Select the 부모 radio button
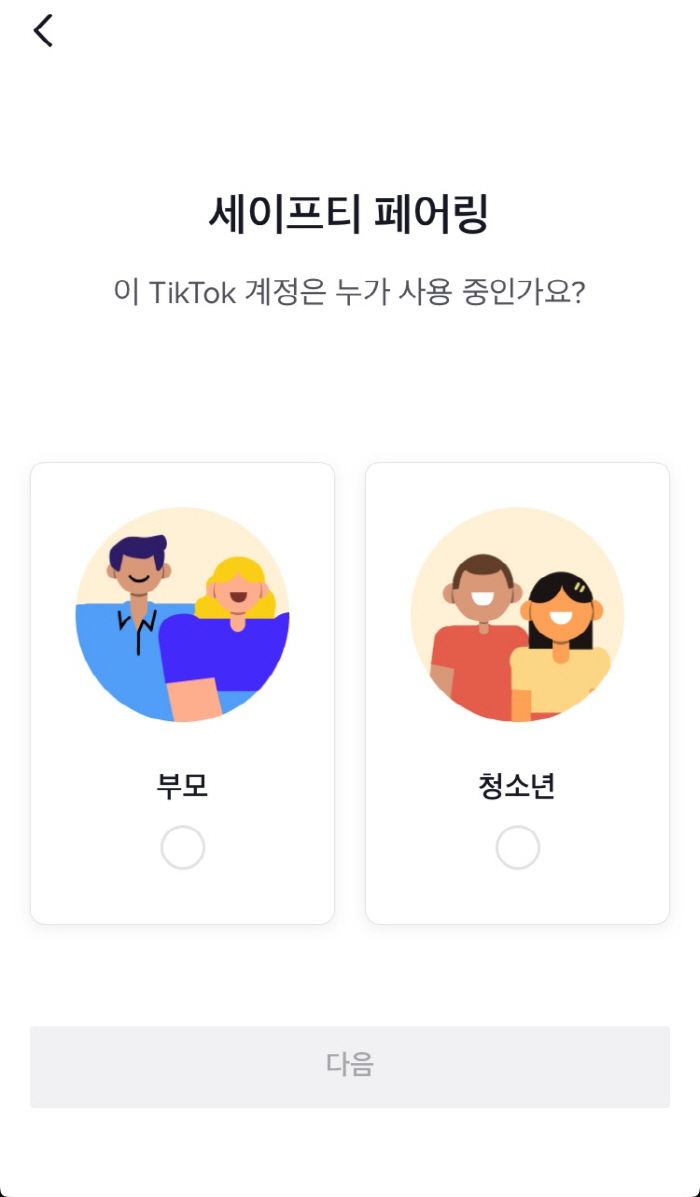 pyautogui.click(x=183, y=848)
